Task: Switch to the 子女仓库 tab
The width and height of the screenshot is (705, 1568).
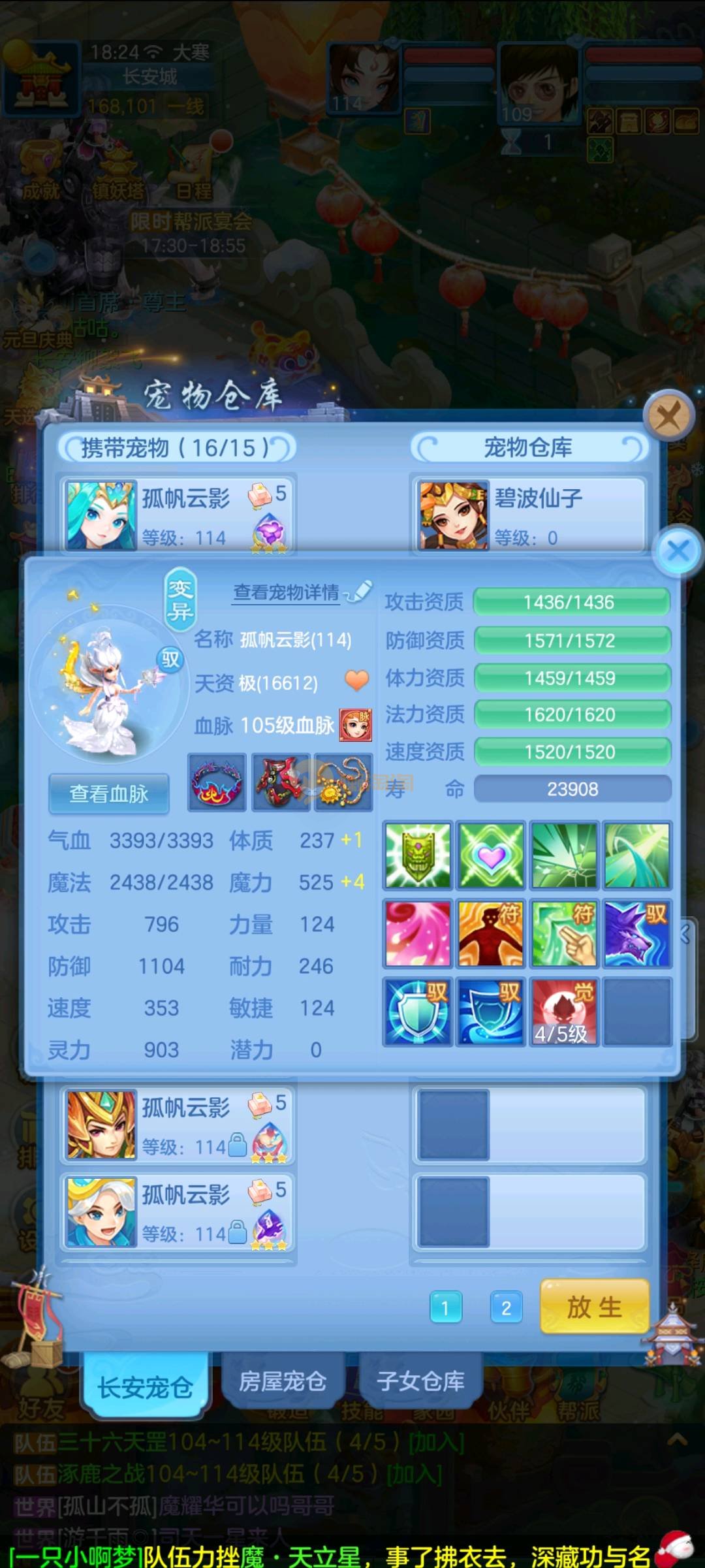Action: click(x=420, y=1381)
